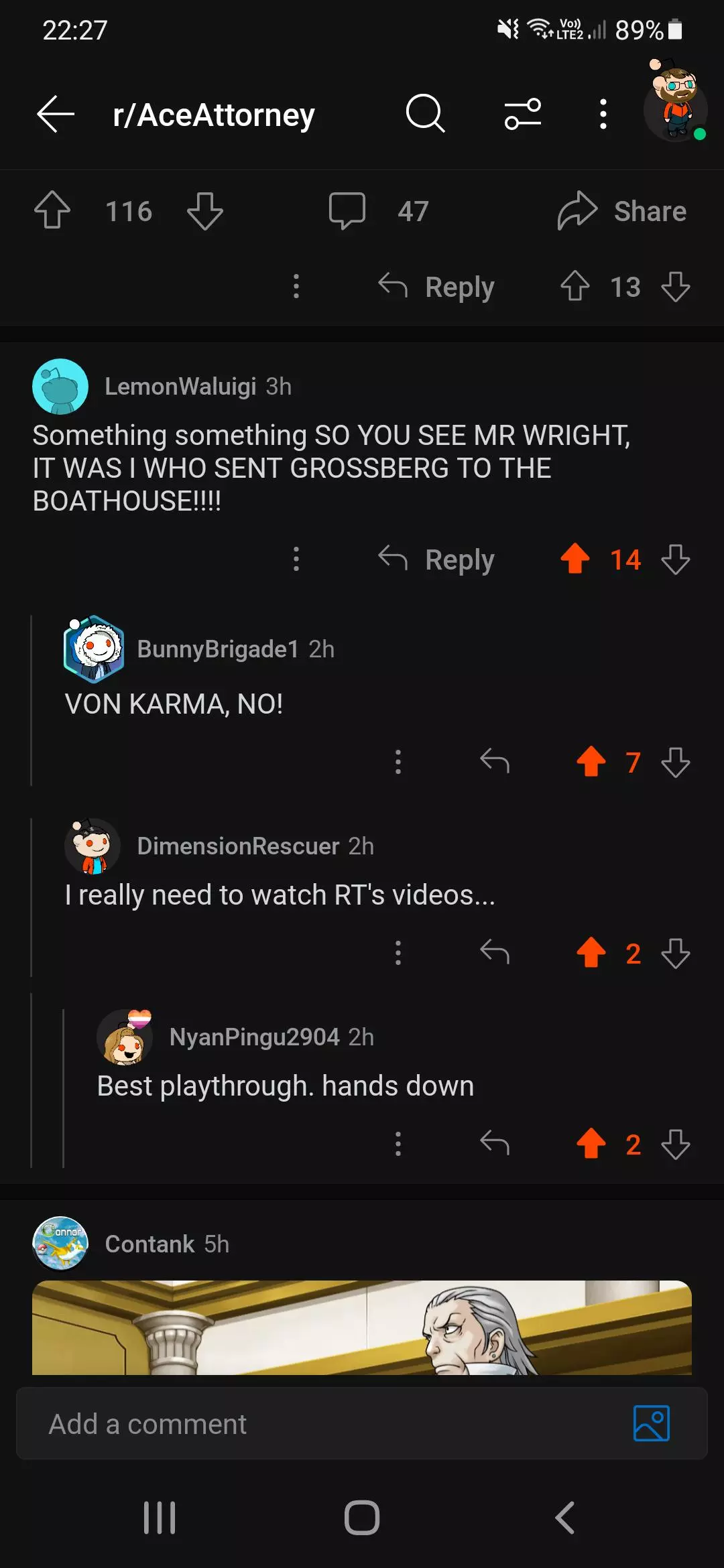View LemonWaluigi's profile
Image resolution: width=724 pixels, height=1568 pixels.
(x=180, y=387)
